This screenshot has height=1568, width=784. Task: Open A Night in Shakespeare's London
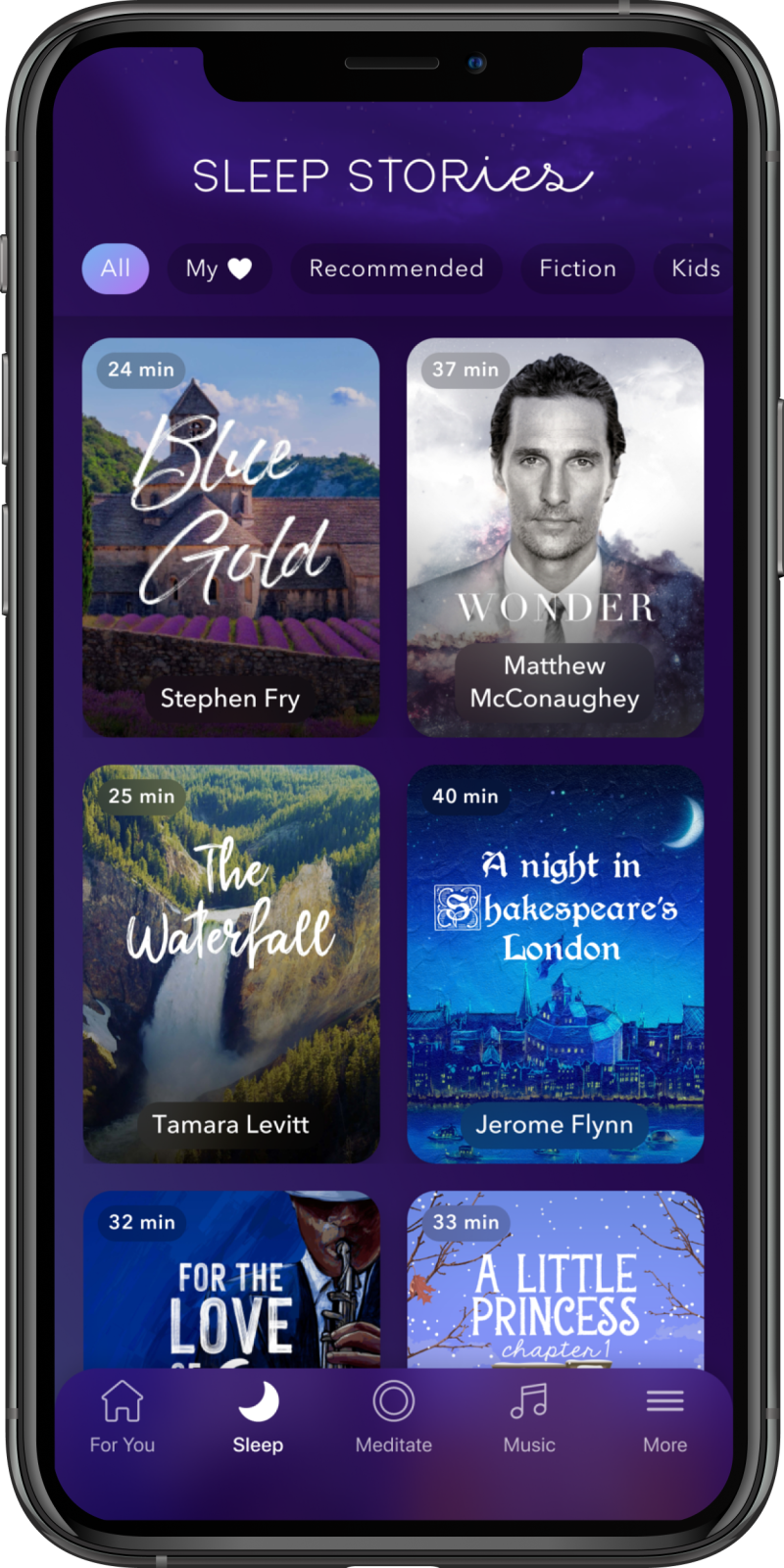click(555, 963)
